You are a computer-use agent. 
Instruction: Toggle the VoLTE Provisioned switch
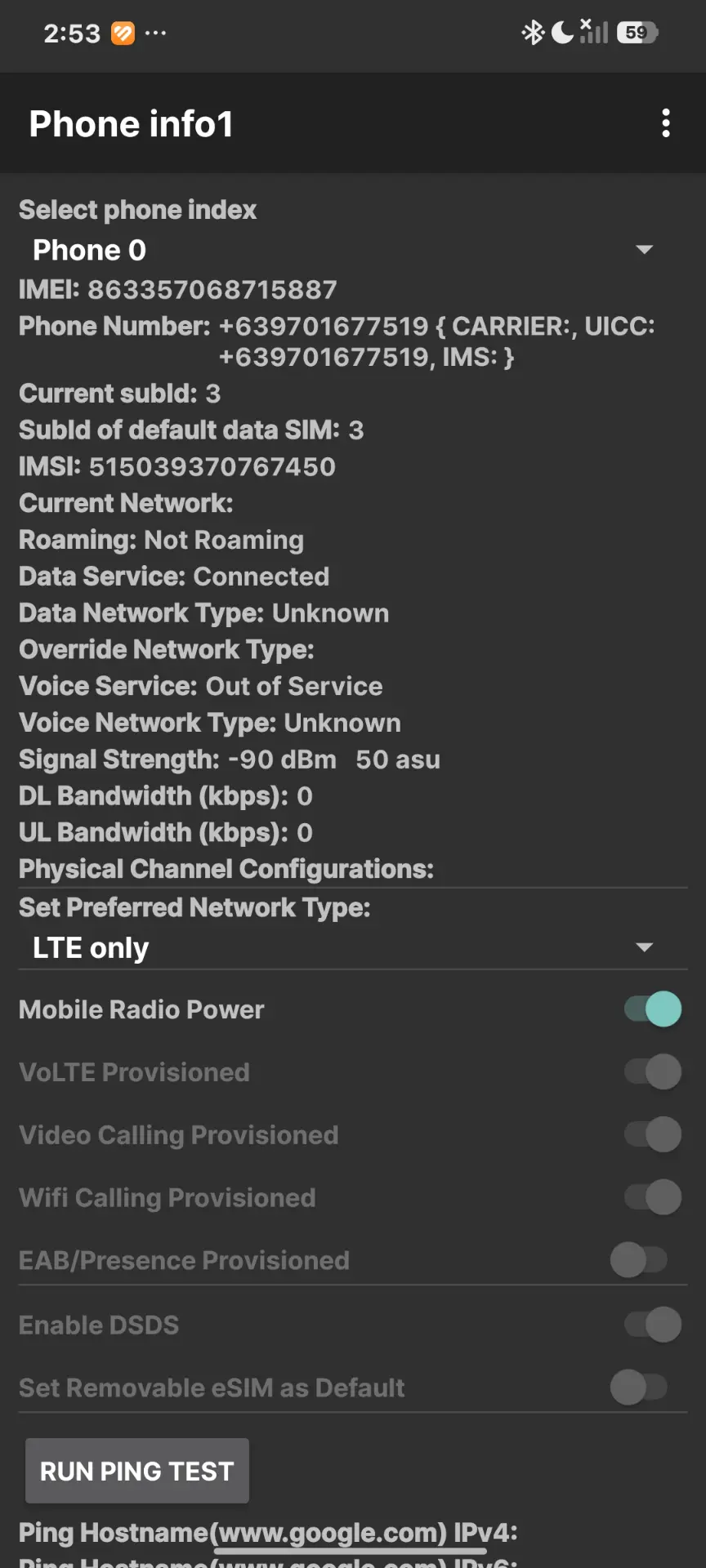652,1072
